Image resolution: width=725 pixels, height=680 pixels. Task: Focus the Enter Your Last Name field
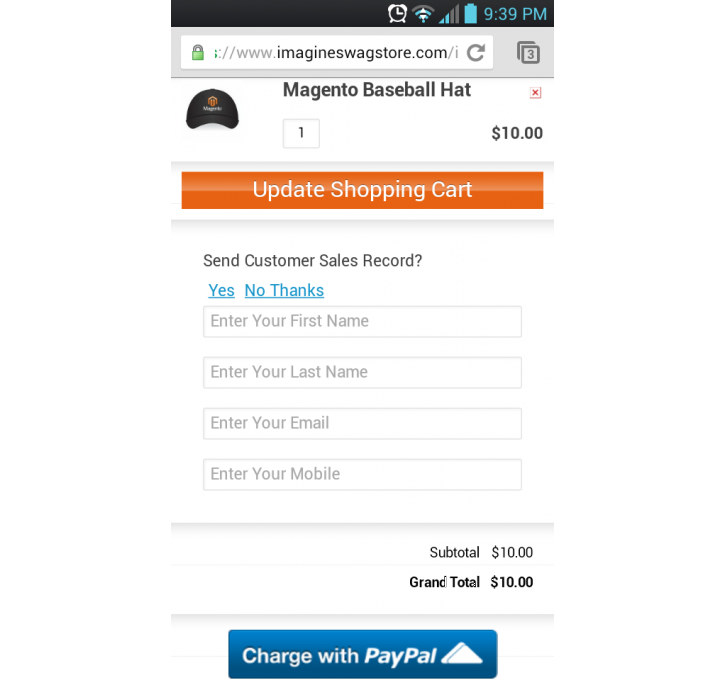pos(362,372)
